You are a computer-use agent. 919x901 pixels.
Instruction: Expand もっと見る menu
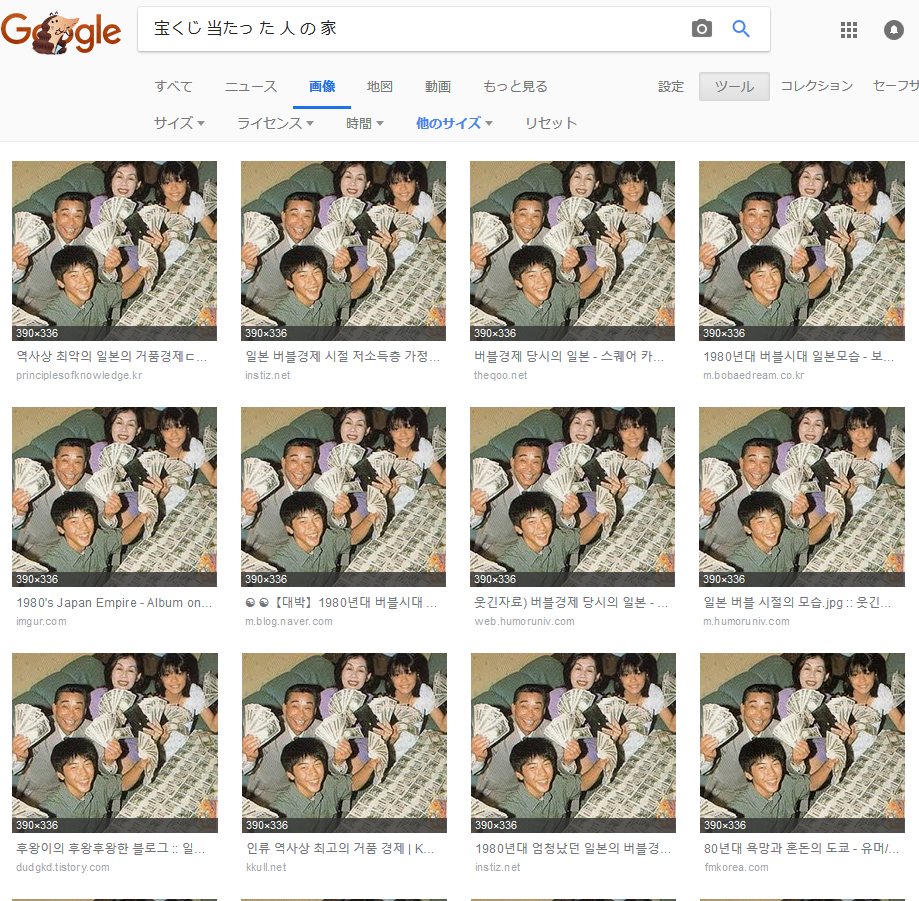(x=515, y=87)
